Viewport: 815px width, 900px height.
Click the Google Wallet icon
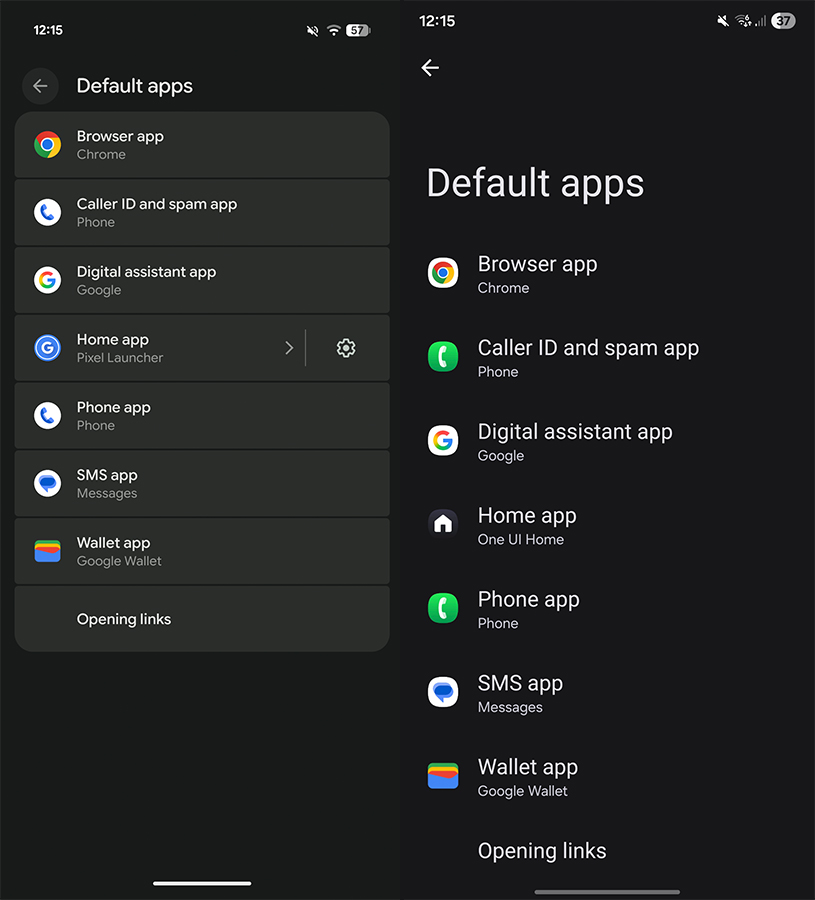[x=47, y=551]
